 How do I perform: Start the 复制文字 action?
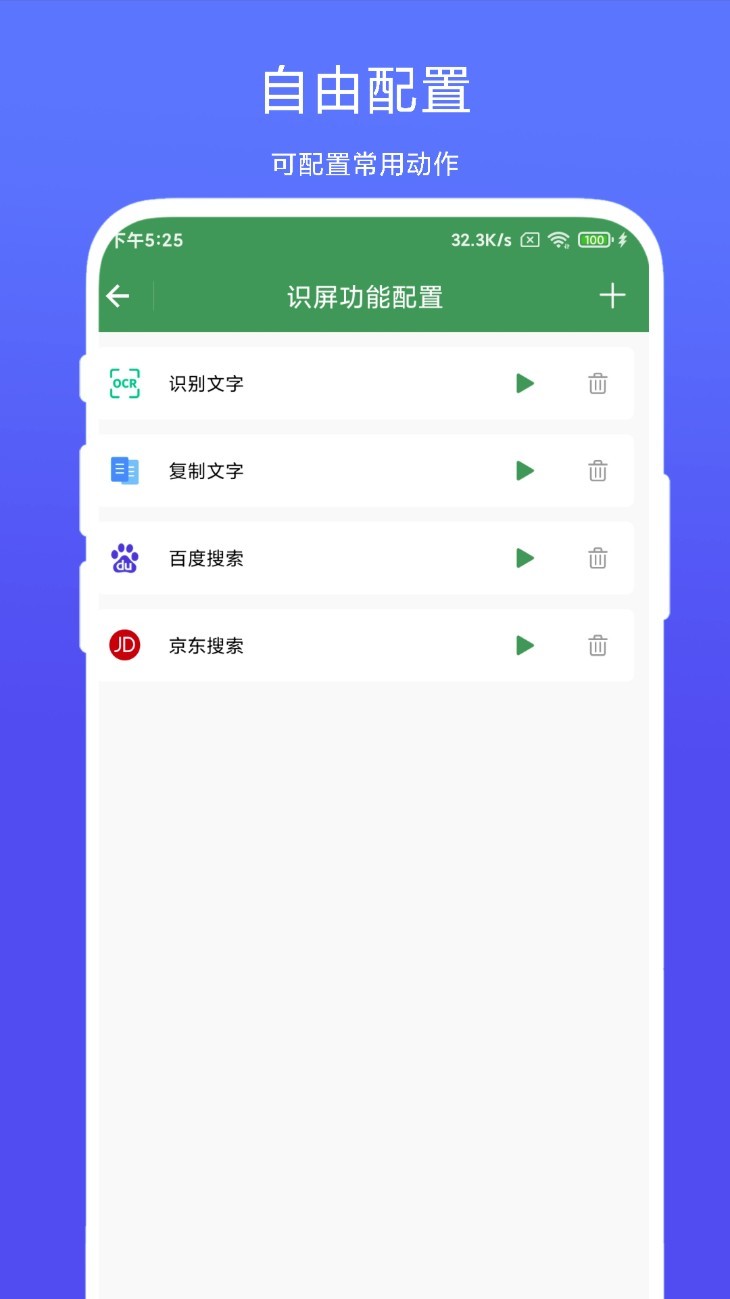[524, 471]
